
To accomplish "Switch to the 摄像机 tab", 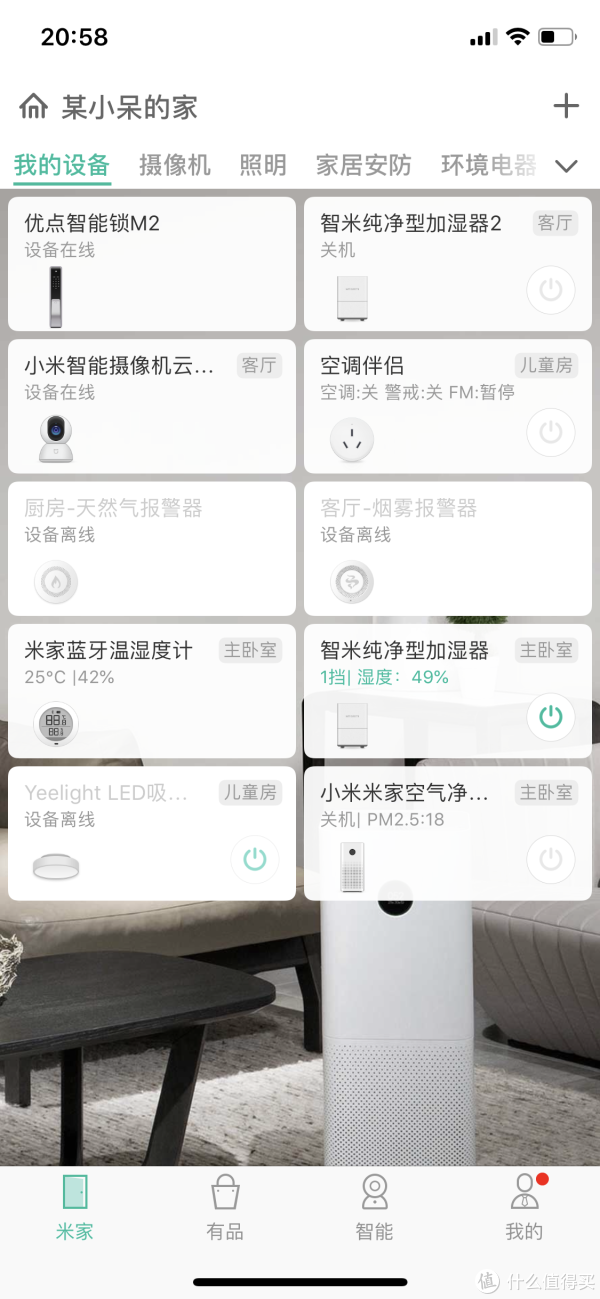I will (174, 165).
